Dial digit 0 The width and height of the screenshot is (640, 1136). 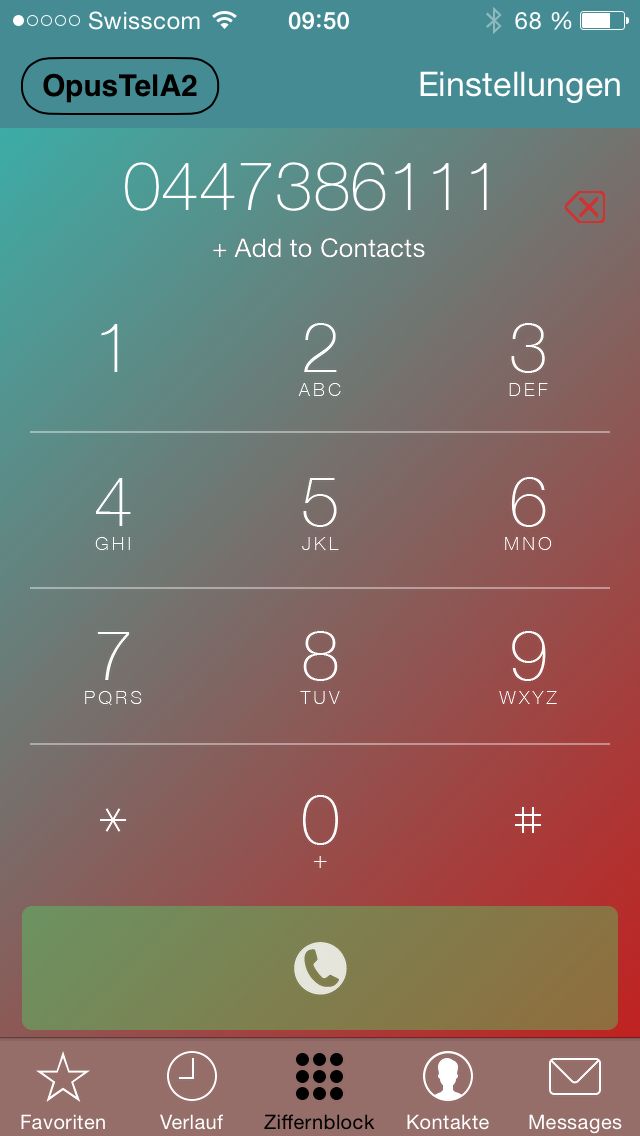pos(320,830)
